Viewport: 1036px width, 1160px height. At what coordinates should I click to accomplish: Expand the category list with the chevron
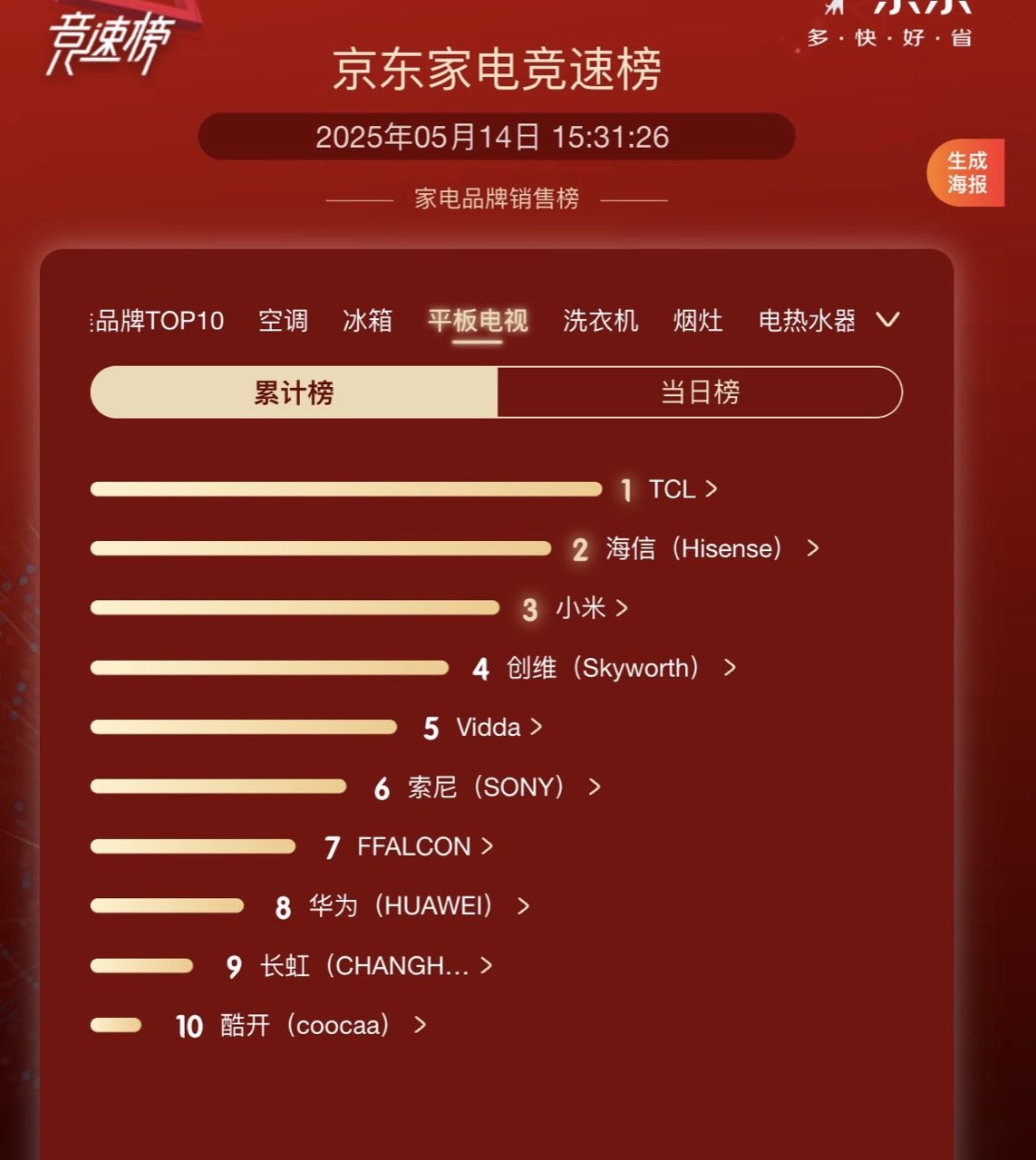point(888,320)
